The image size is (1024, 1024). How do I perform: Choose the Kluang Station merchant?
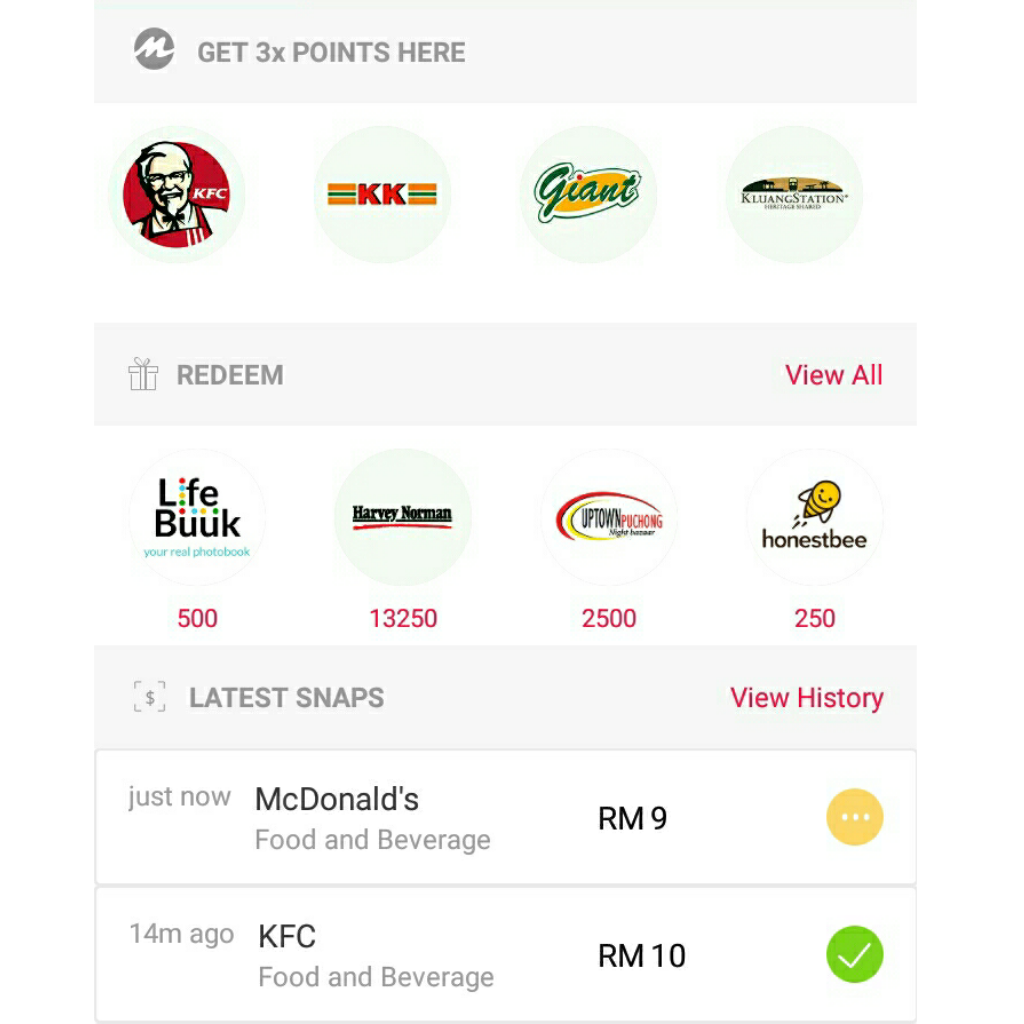pyautogui.click(x=794, y=194)
